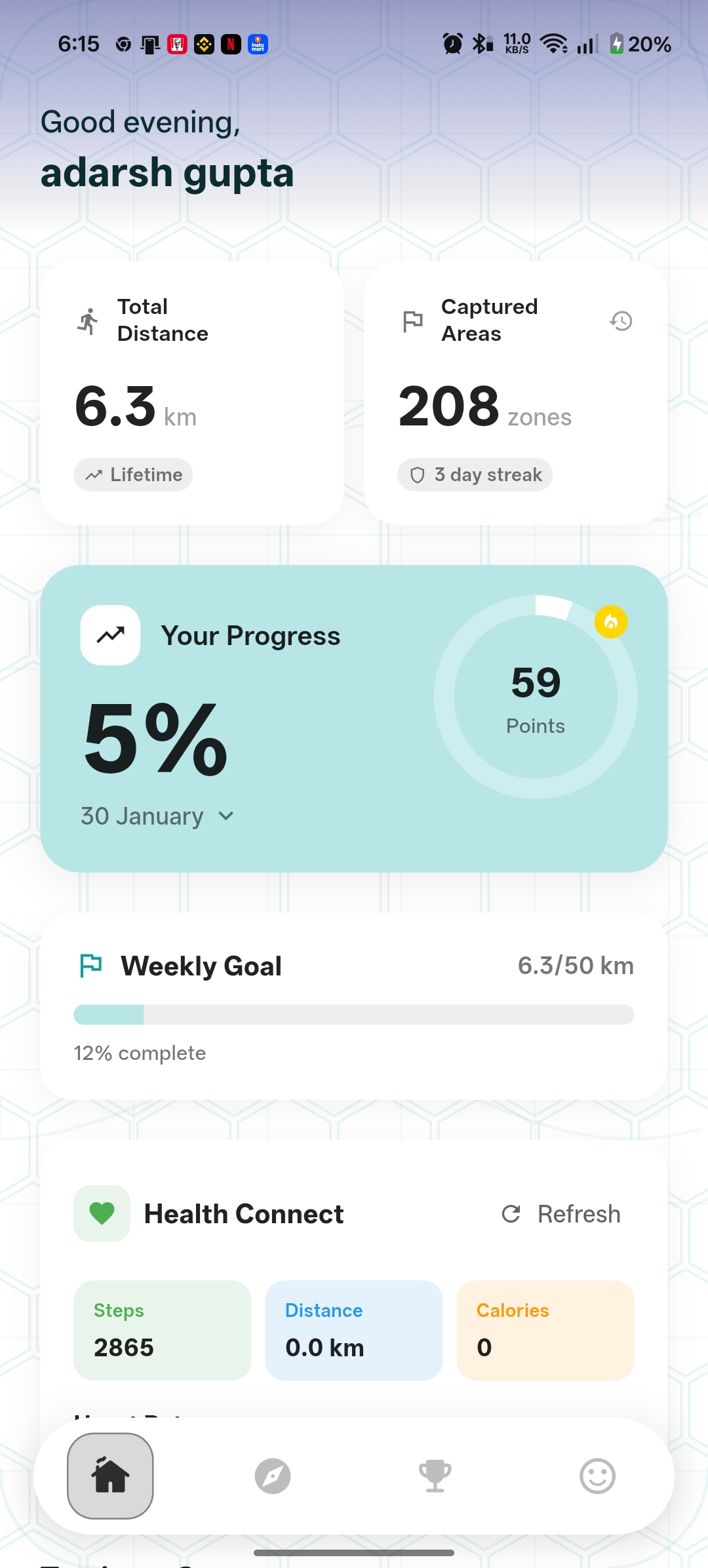
Task: Tap the Steps 2865 stat card
Action: pyautogui.click(x=162, y=1331)
